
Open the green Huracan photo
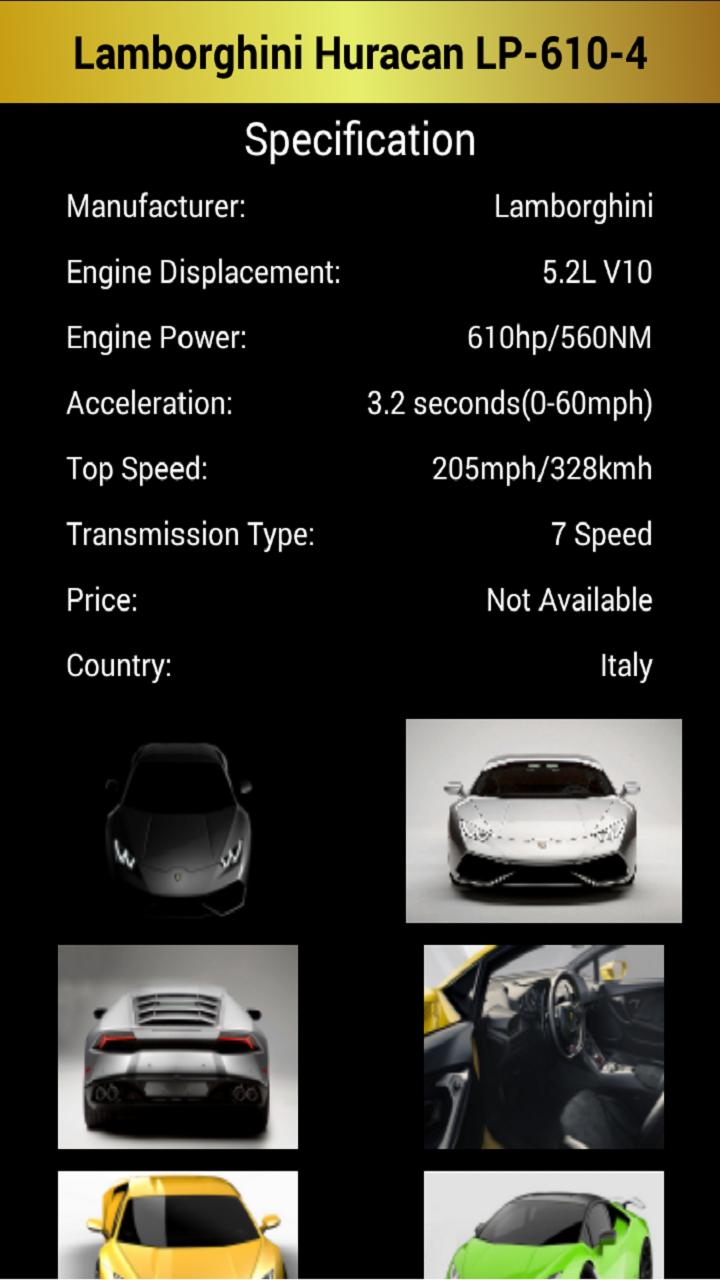click(x=543, y=1226)
